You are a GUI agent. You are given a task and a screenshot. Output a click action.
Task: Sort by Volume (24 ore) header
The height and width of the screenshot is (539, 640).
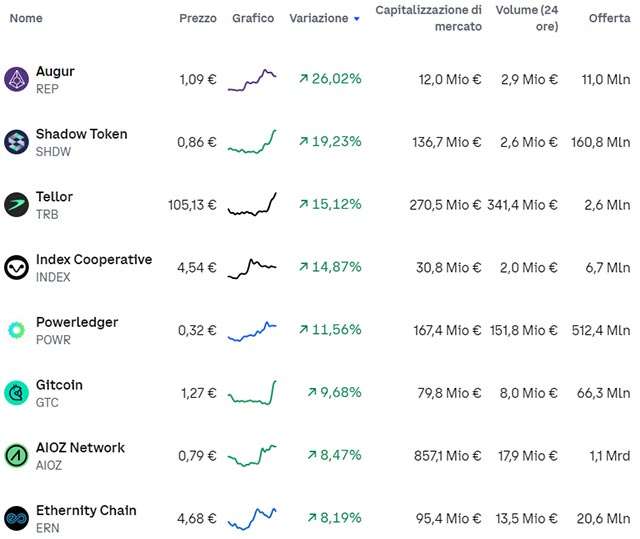pos(527,18)
